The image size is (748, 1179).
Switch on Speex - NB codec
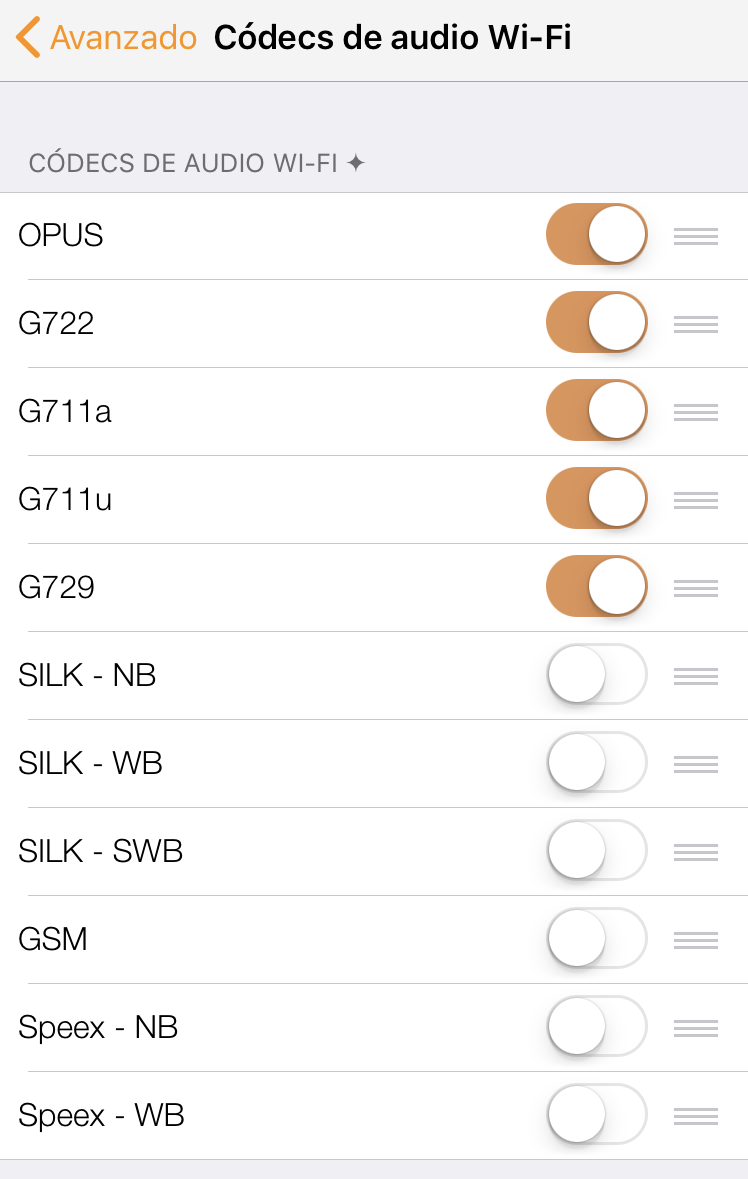596,1027
